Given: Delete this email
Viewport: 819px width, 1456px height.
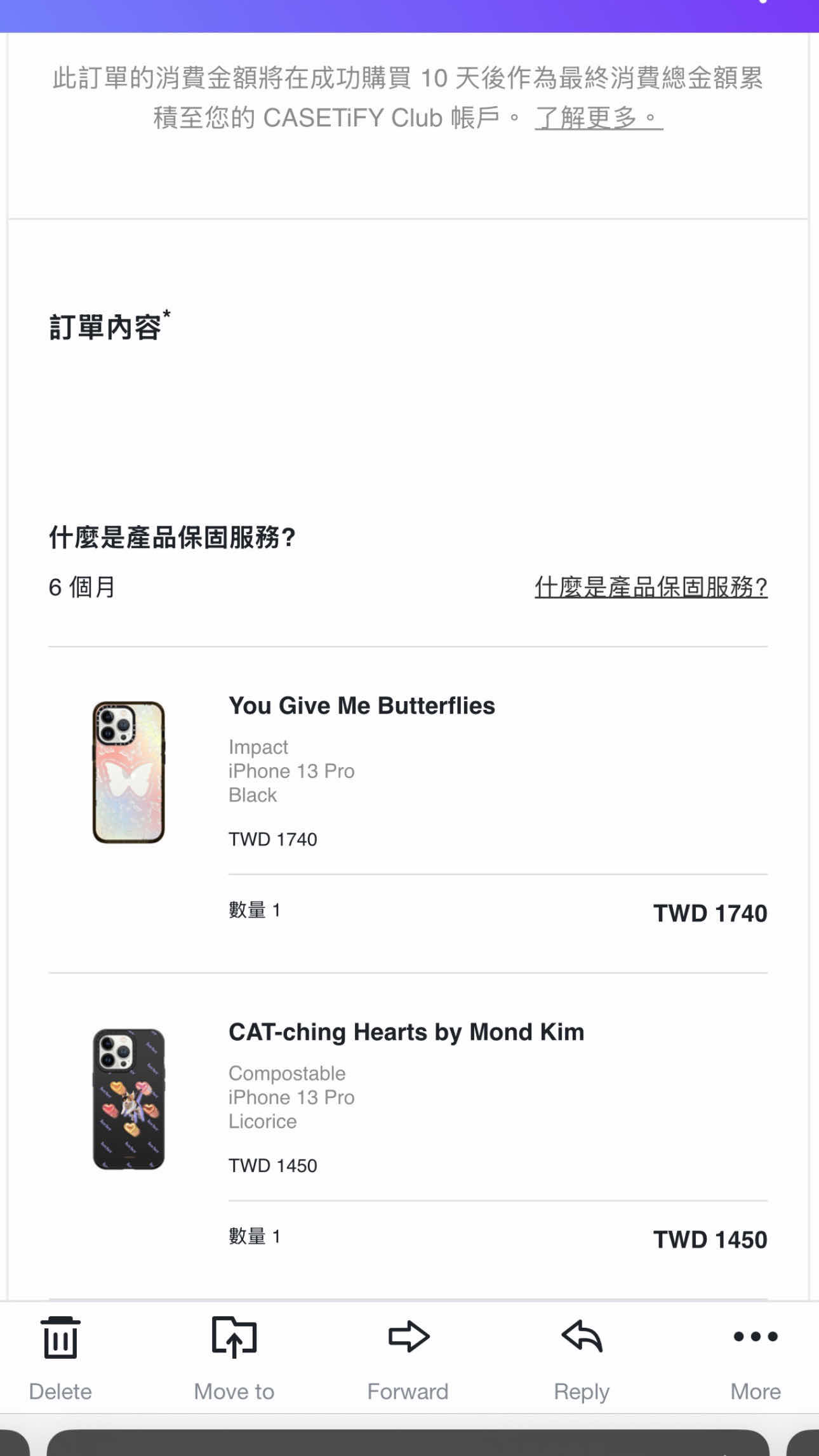Looking at the screenshot, I should (x=60, y=1356).
